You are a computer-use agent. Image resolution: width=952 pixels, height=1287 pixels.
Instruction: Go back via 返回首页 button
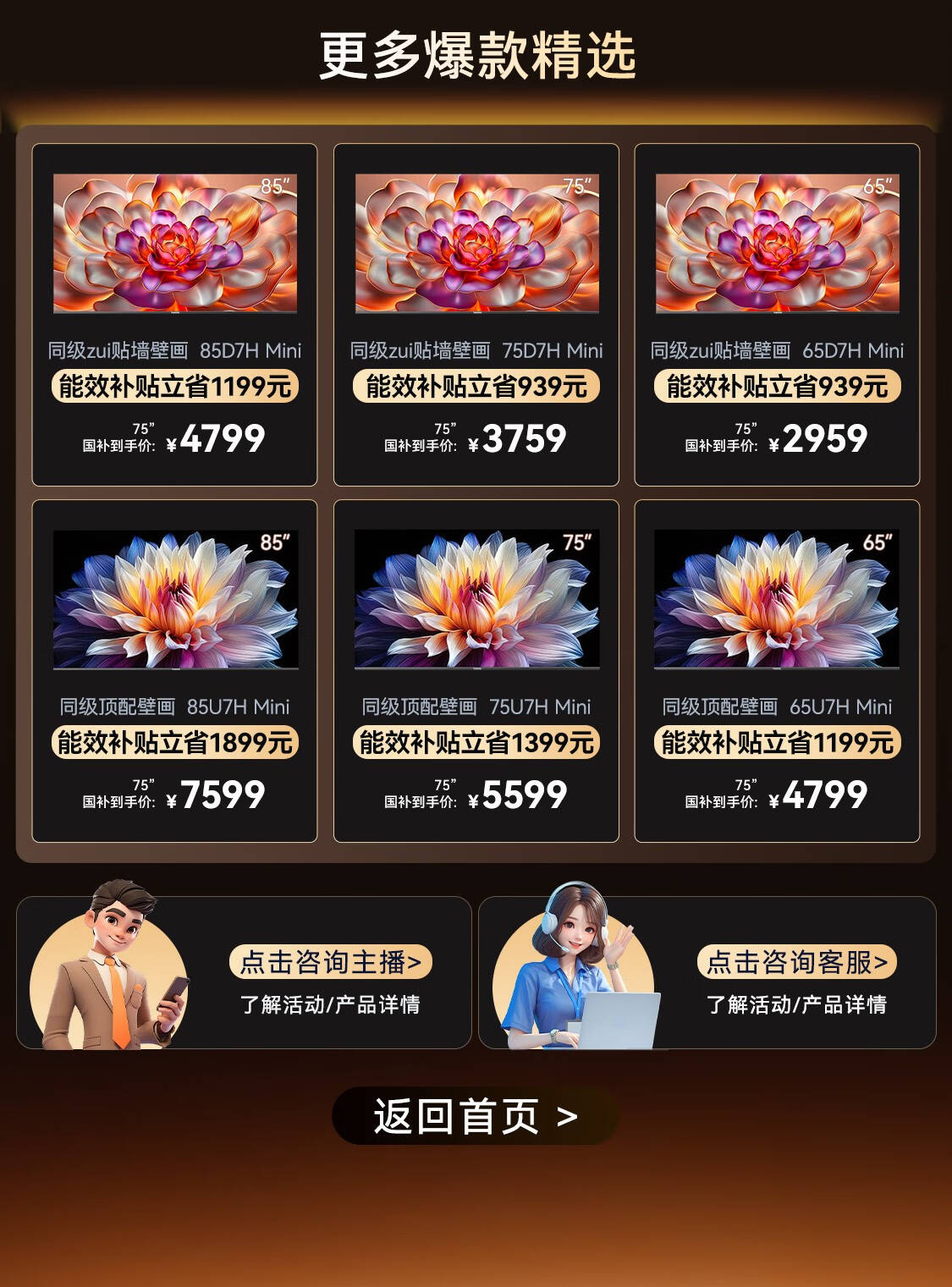click(475, 1116)
